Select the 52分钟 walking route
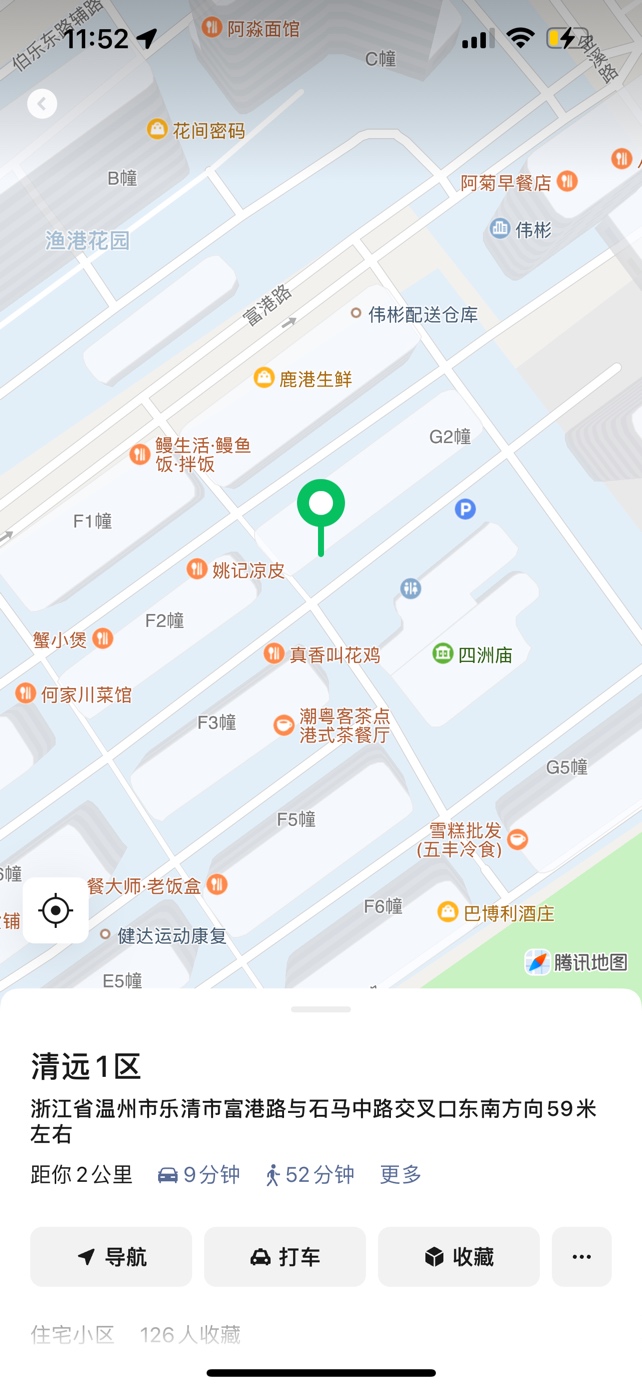This screenshot has height=1389, width=642. click(x=309, y=1175)
